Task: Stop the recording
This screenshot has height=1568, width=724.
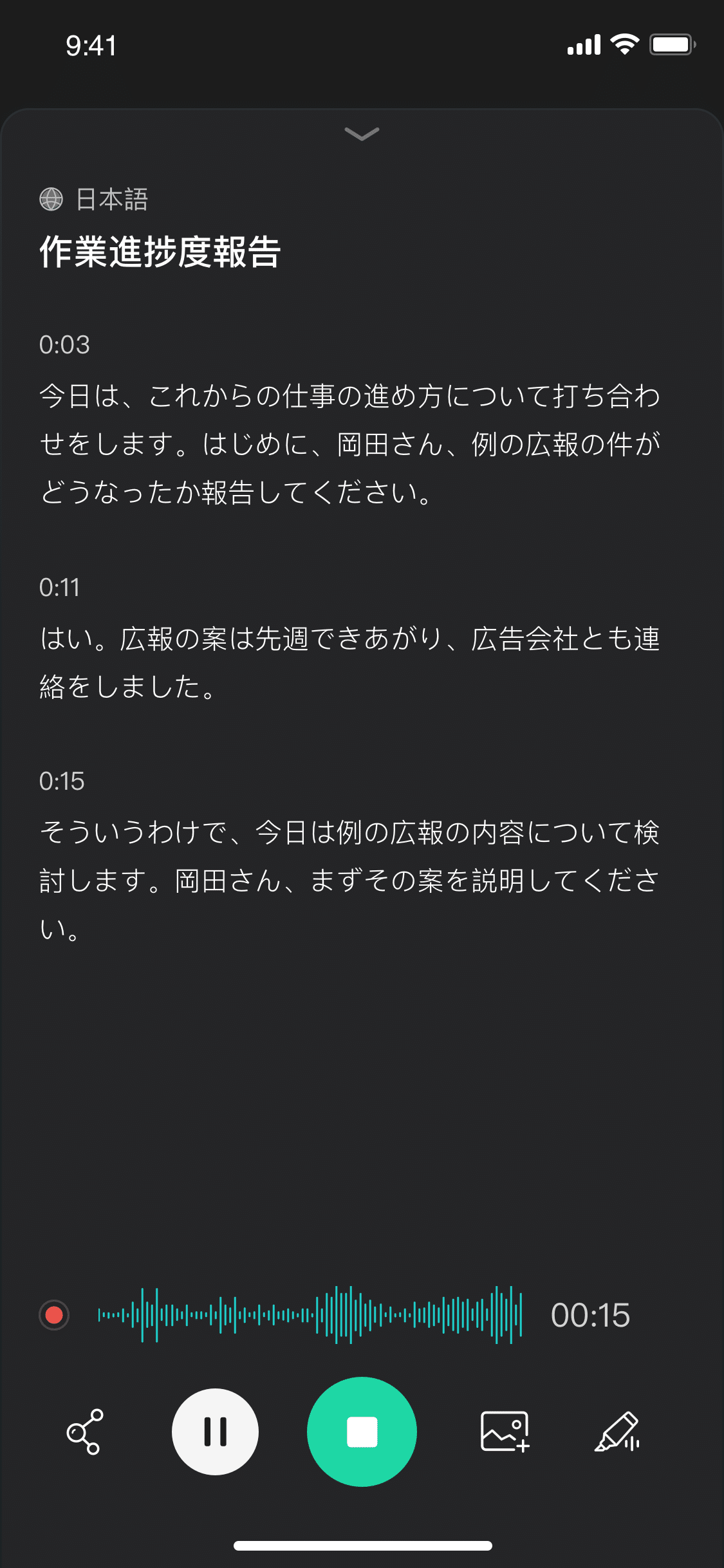Action: pyautogui.click(x=362, y=1432)
